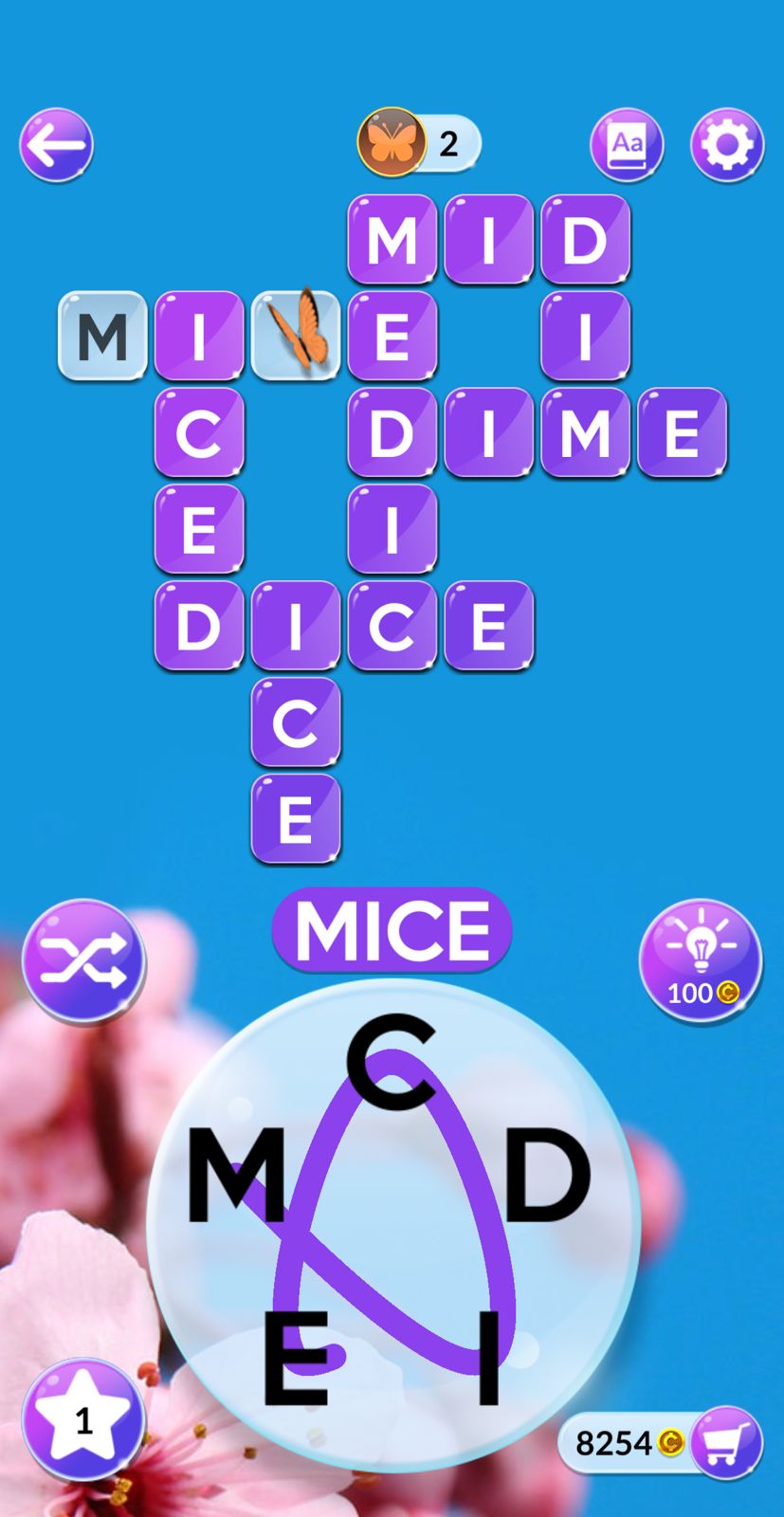Select letter E in the wheel
The image size is (784, 1517).
296,1358
